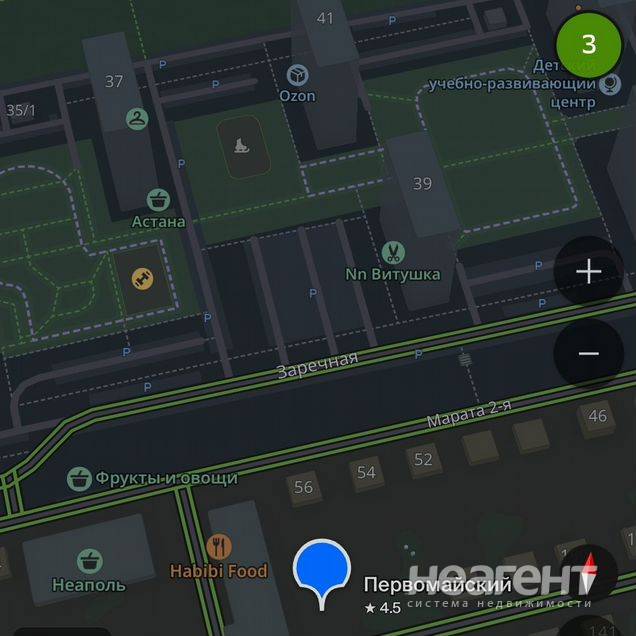Screen dimensions: 636x636
Task: Open the Астана cafe marker
Action: (157, 199)
